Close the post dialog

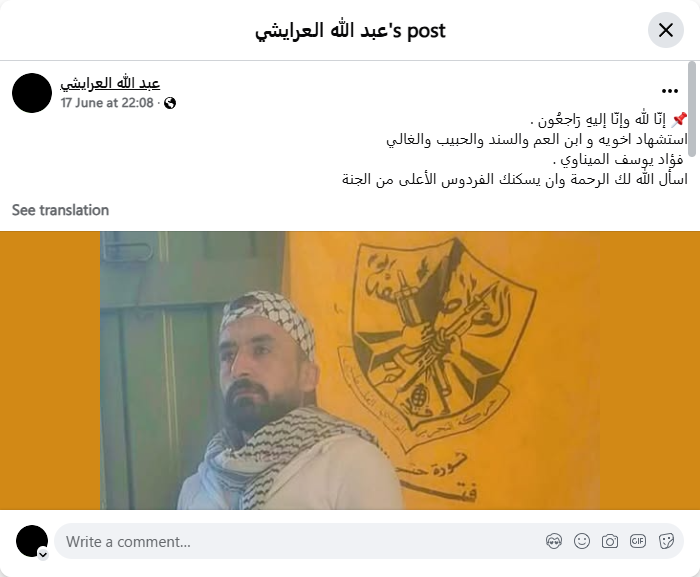[666, 30]
